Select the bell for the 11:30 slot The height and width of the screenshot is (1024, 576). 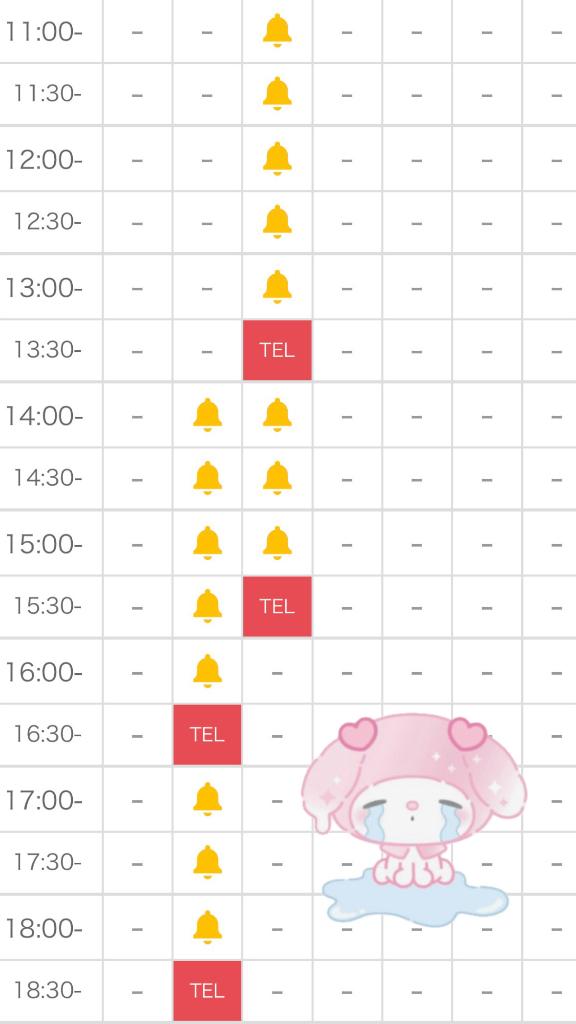pyautogui.click(x=277, y=93)
